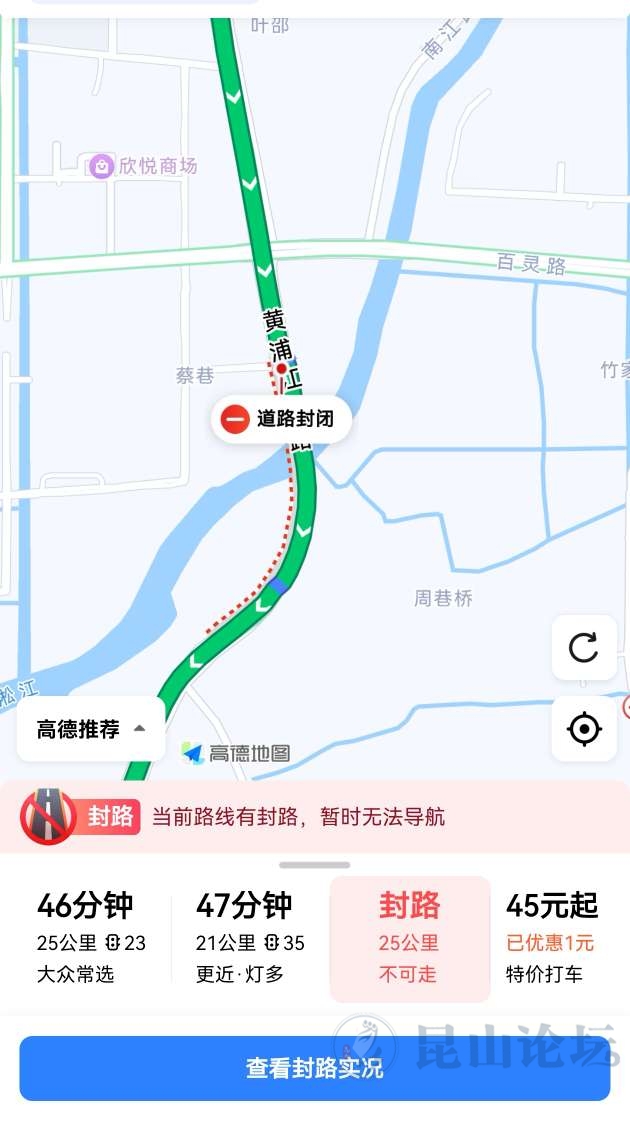Open the 道路封闭 marker on map
630x1121 pixels.
click(x=281, y=419)
